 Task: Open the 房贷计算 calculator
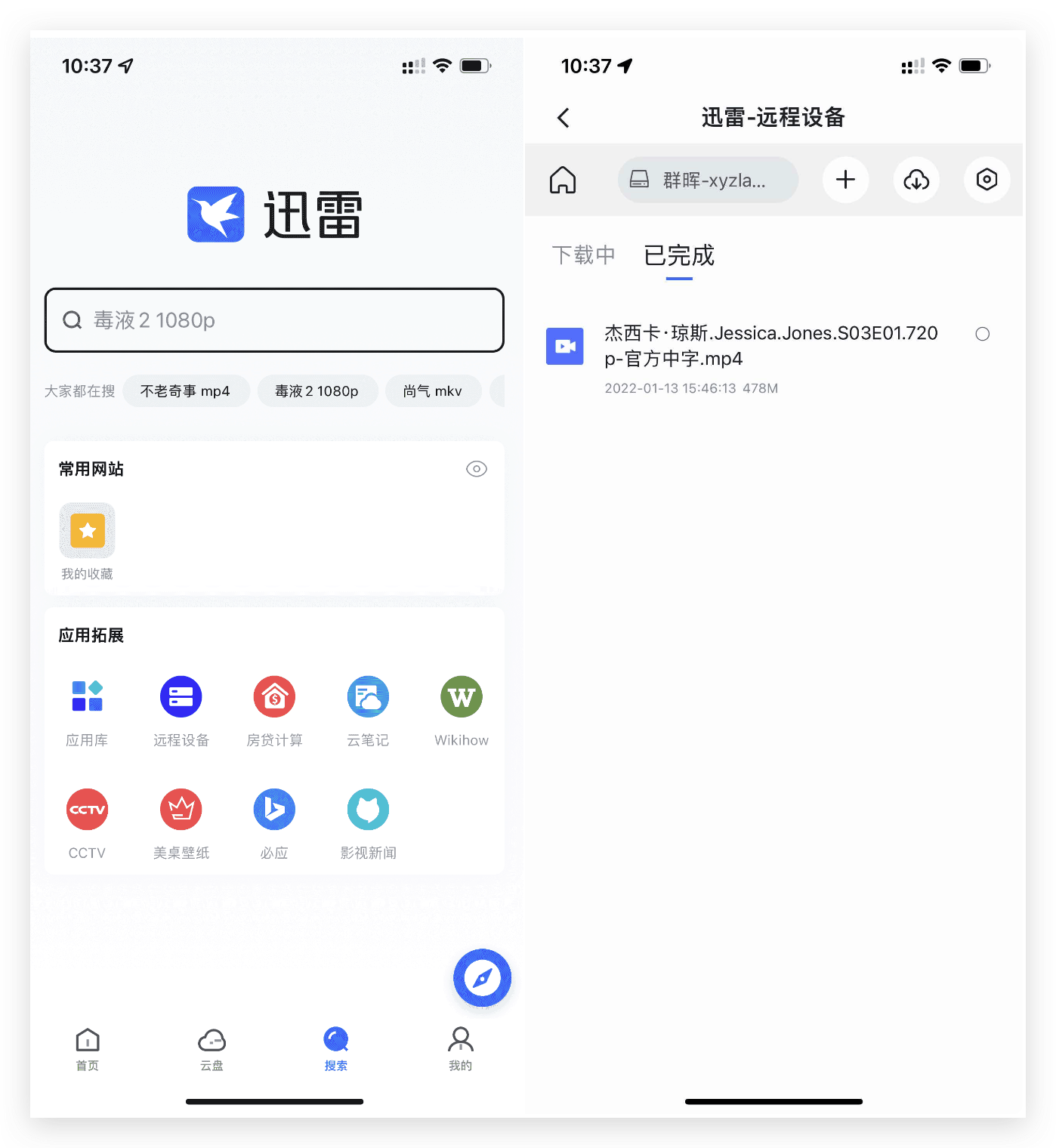point(274,696)
